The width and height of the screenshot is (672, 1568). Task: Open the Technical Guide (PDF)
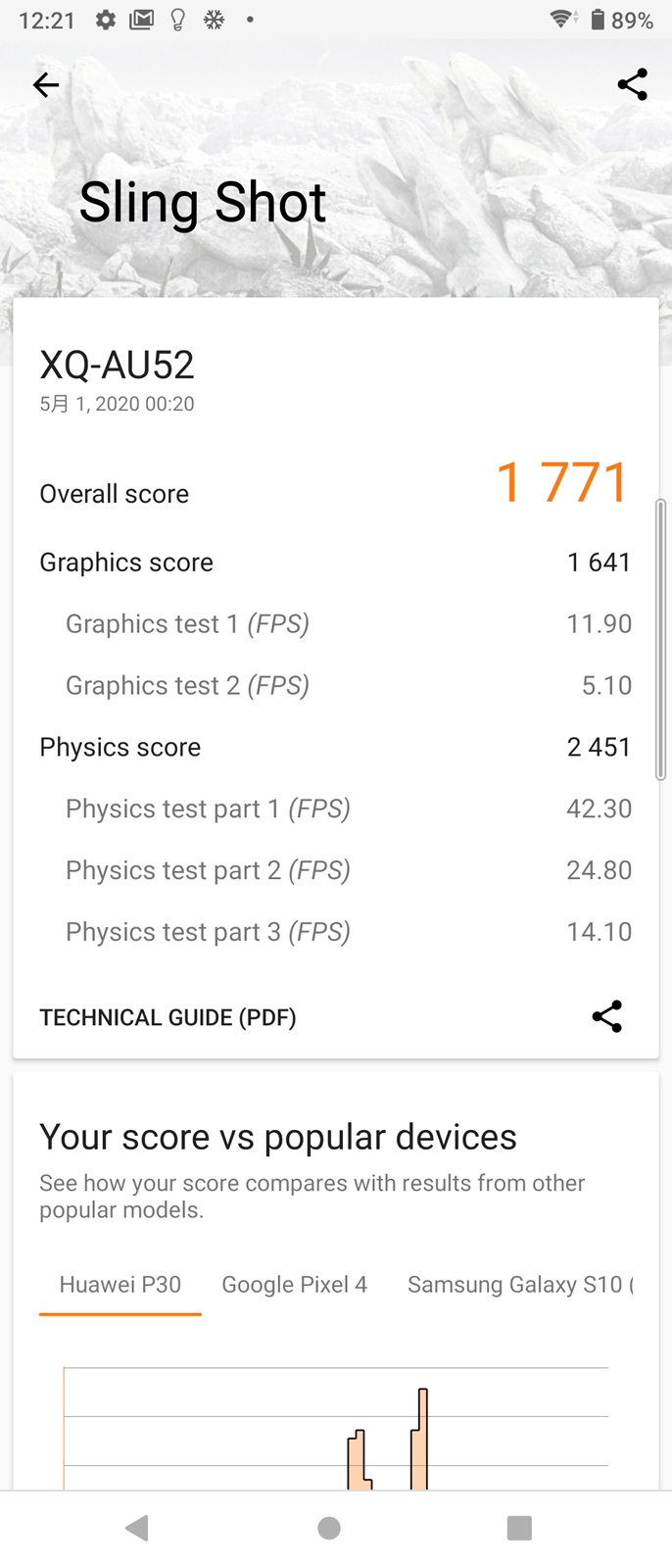(x=168, y=1017)
